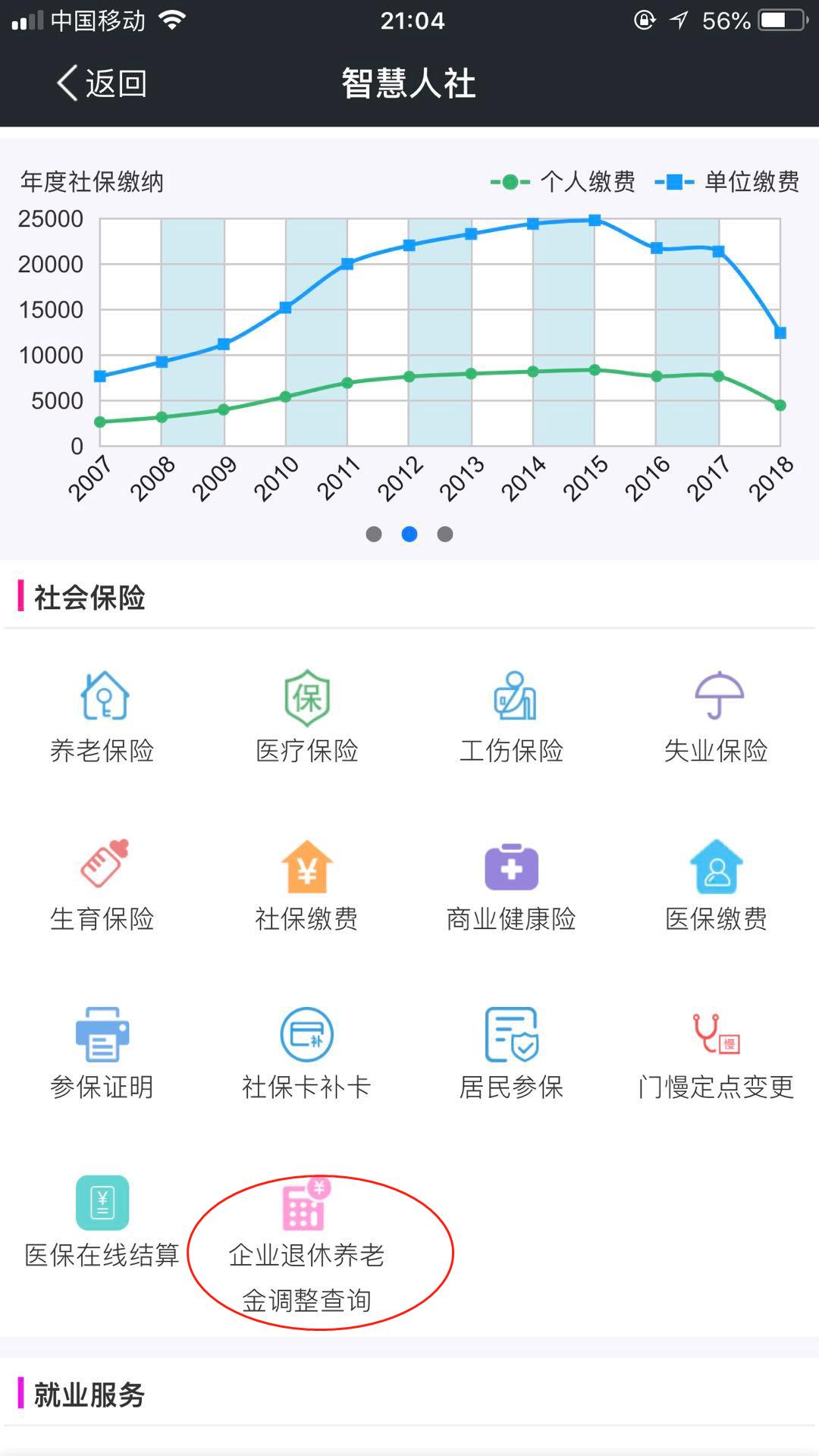The image size is (819, 1456).
Task: Open 生育保险 service
Action: 102,885
